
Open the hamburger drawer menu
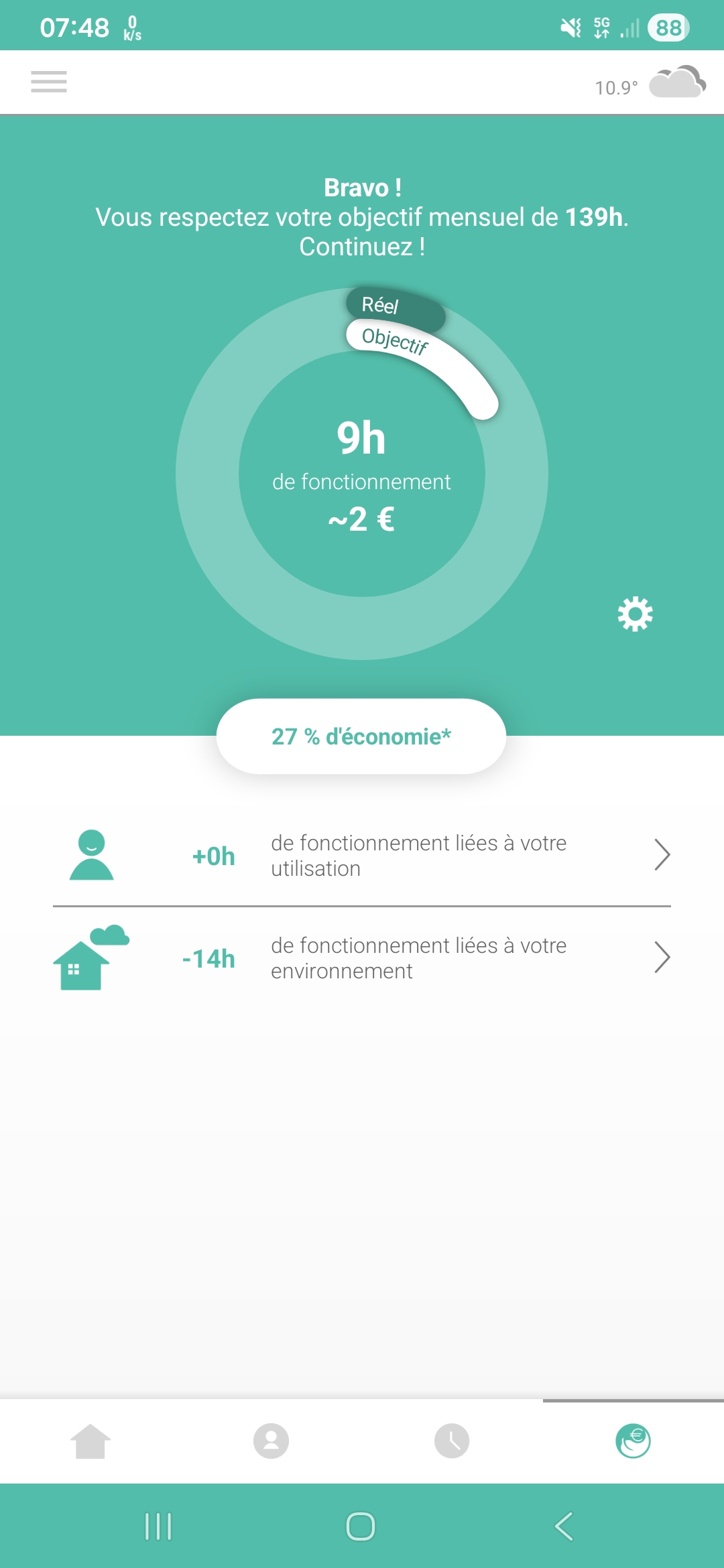(49, 82)
